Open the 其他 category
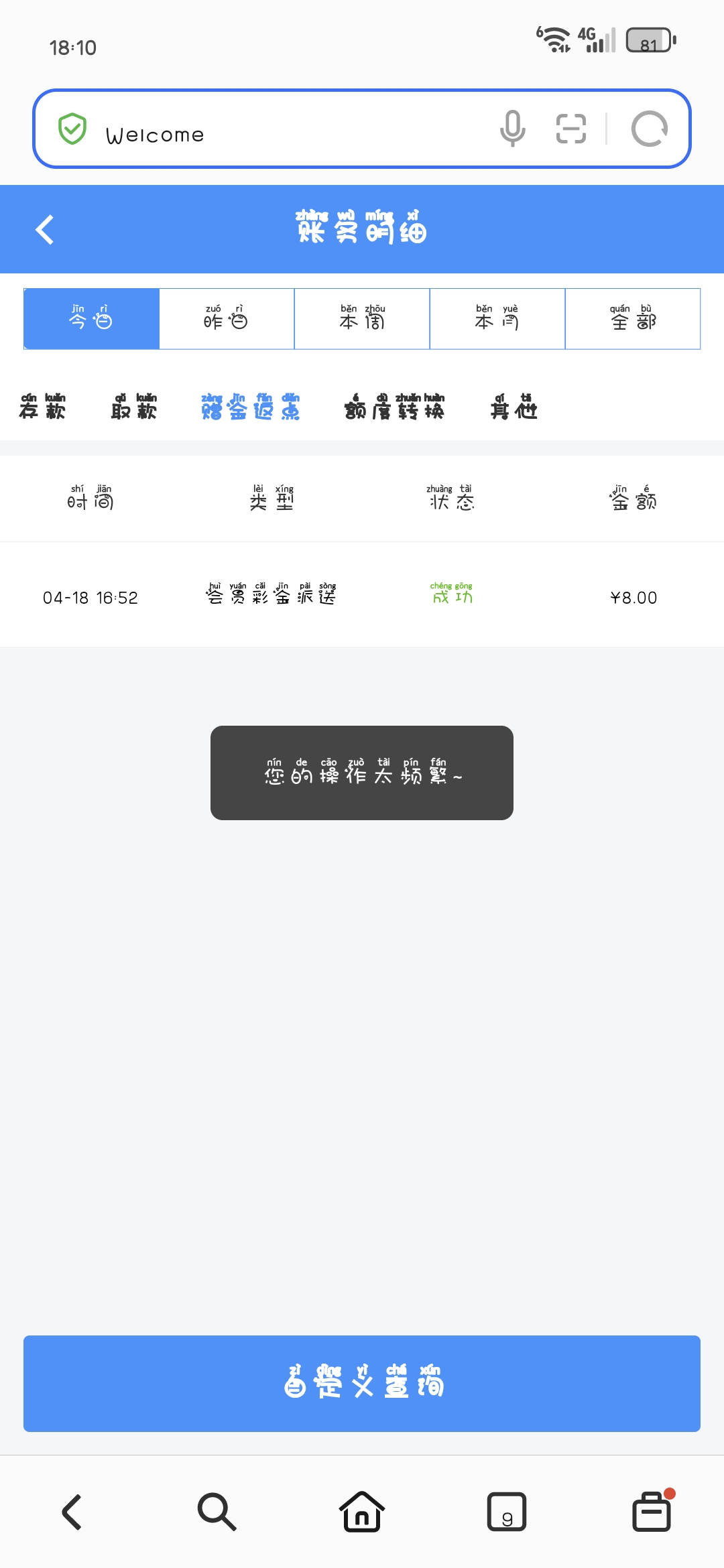 pos(514,407)
